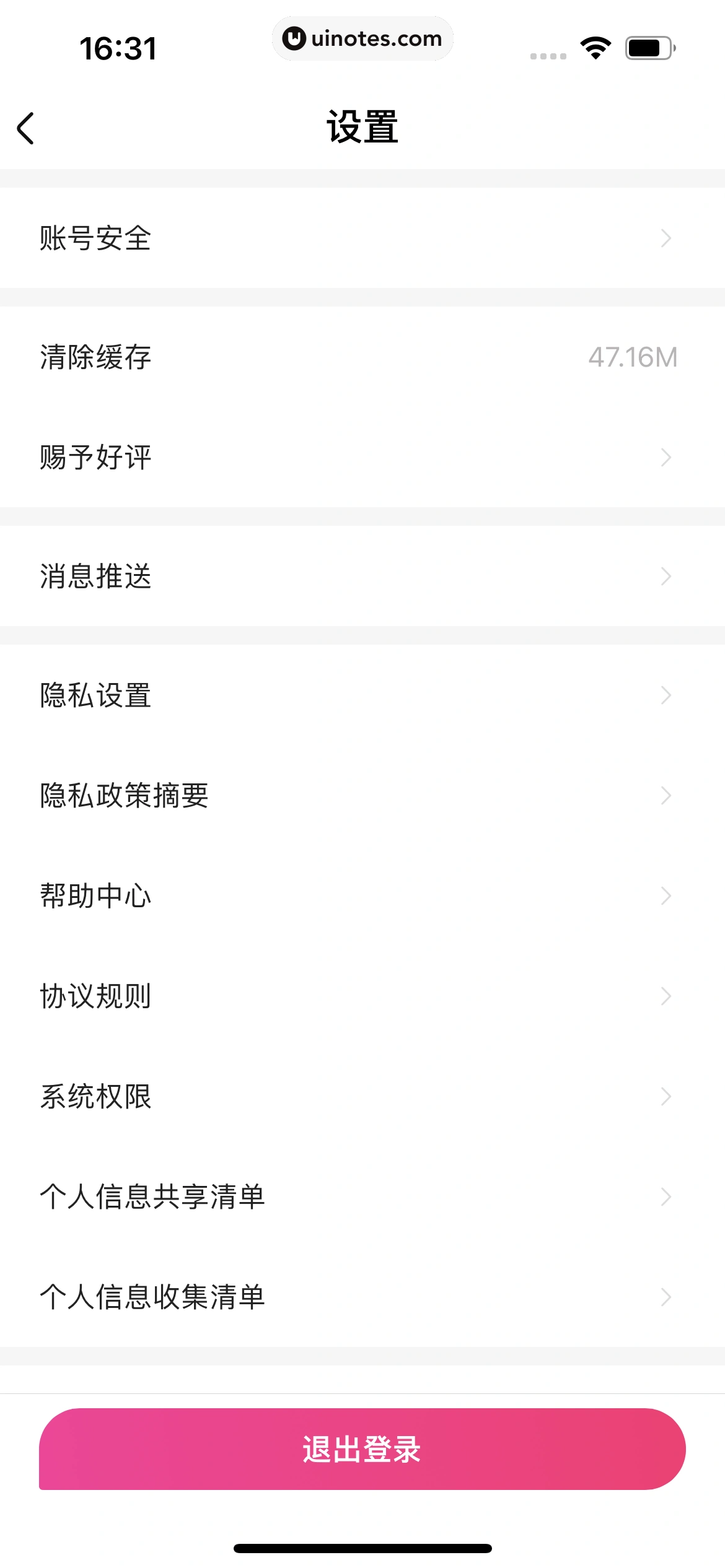View 隐私政策摘要
The width and height of the screenshot is (725, 1568).
(362, 796)
